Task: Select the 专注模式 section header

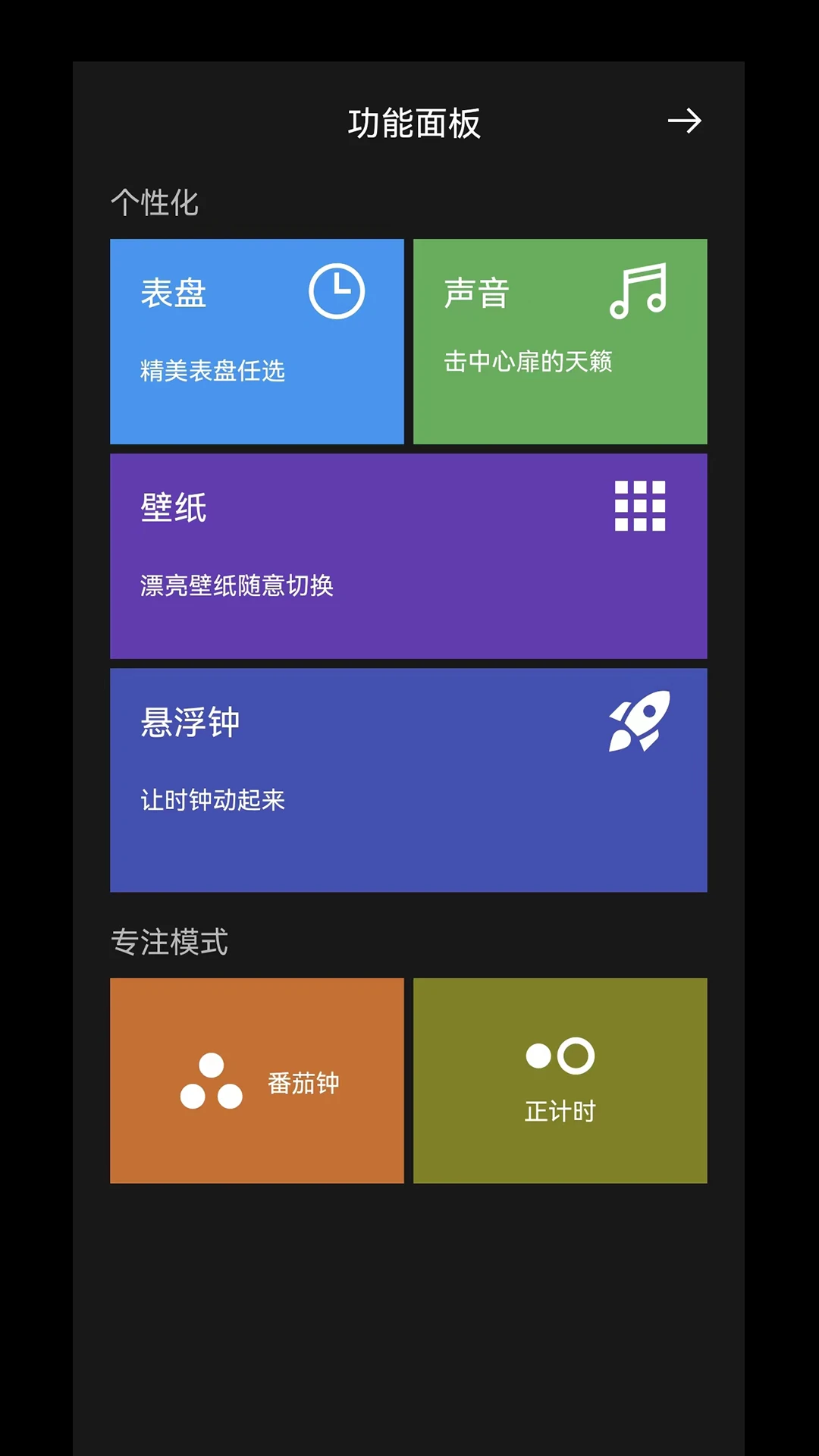Action: pos(170,942)
